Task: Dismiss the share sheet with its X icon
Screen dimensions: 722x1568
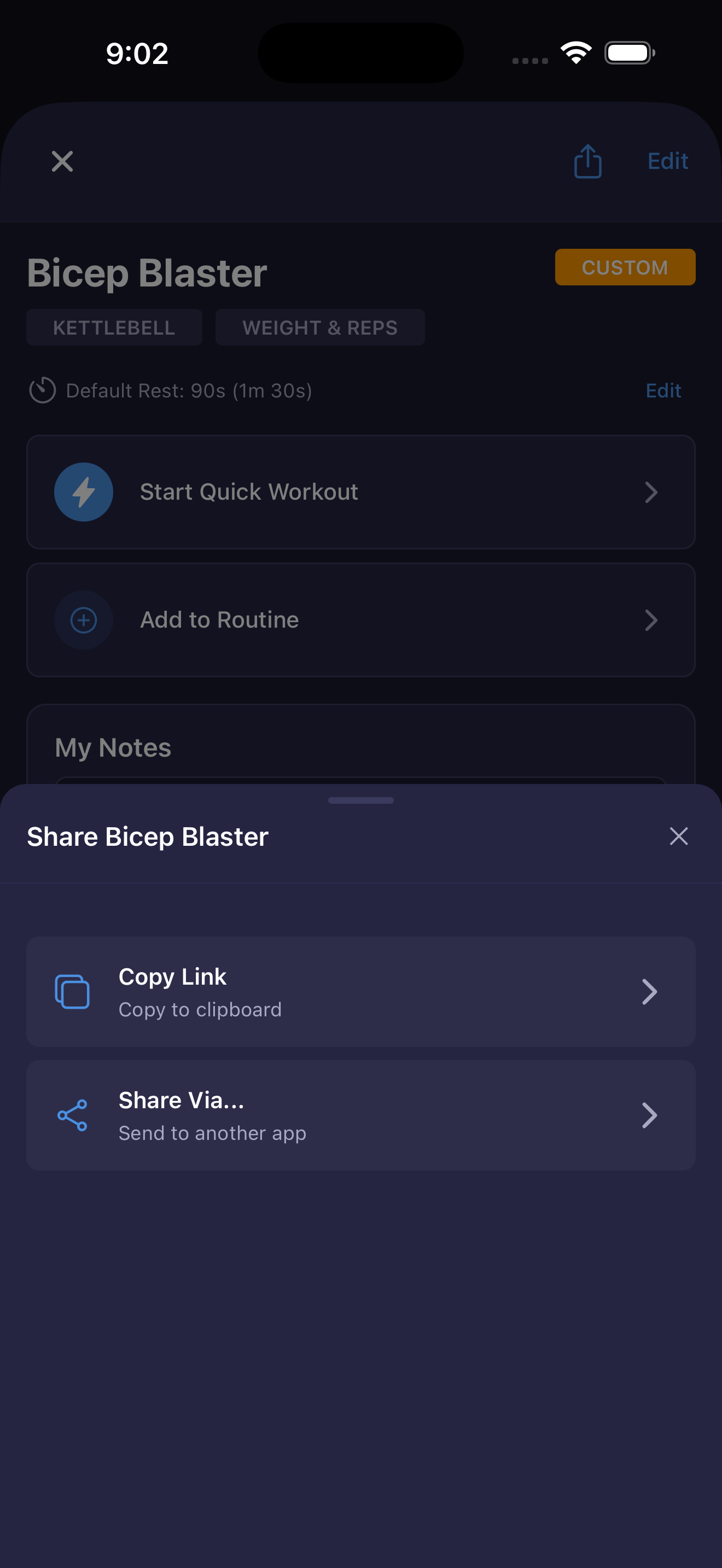Action: [x=678, y=836]
